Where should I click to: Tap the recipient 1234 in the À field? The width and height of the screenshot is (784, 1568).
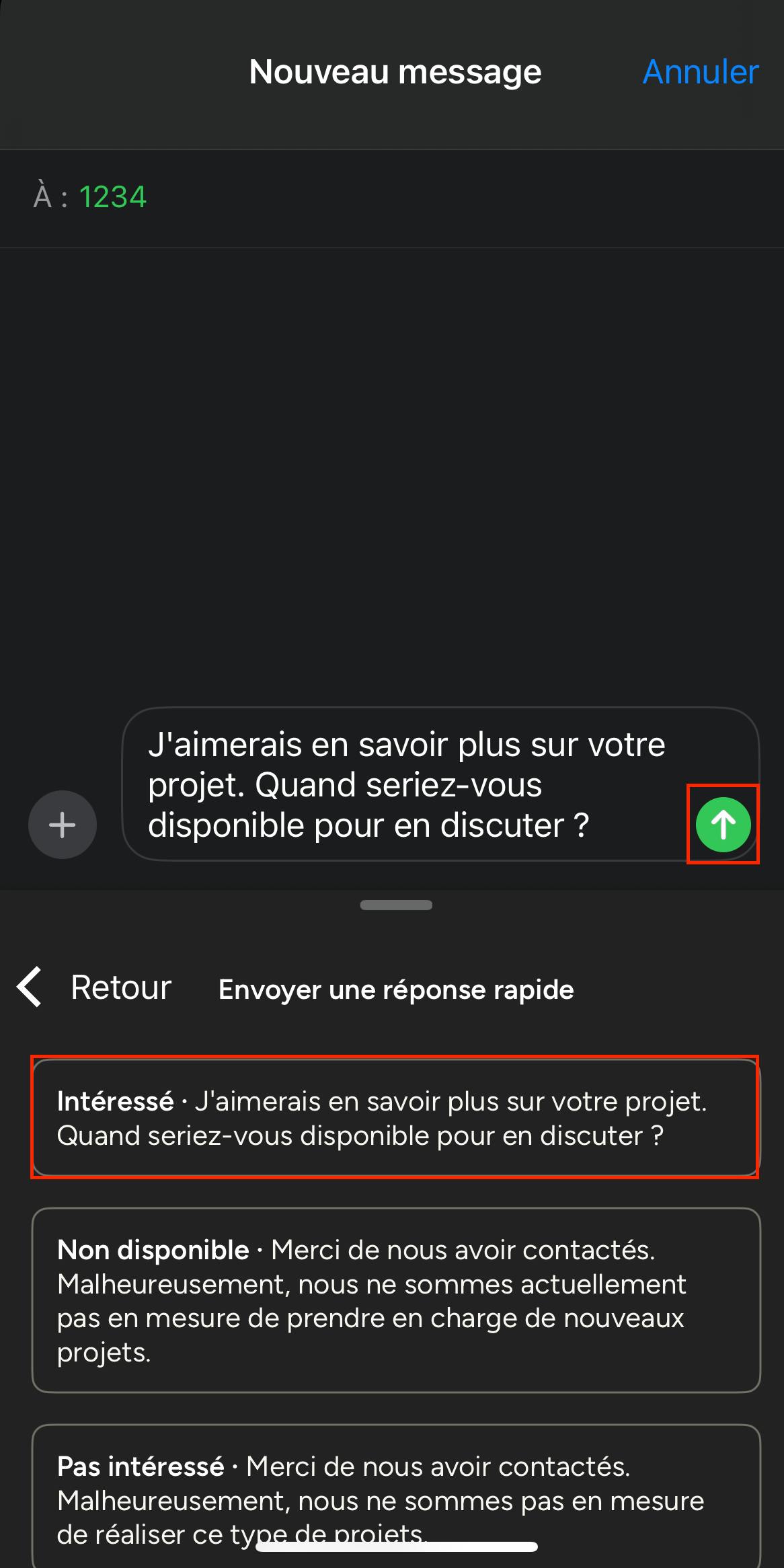[x=112, y=197]
